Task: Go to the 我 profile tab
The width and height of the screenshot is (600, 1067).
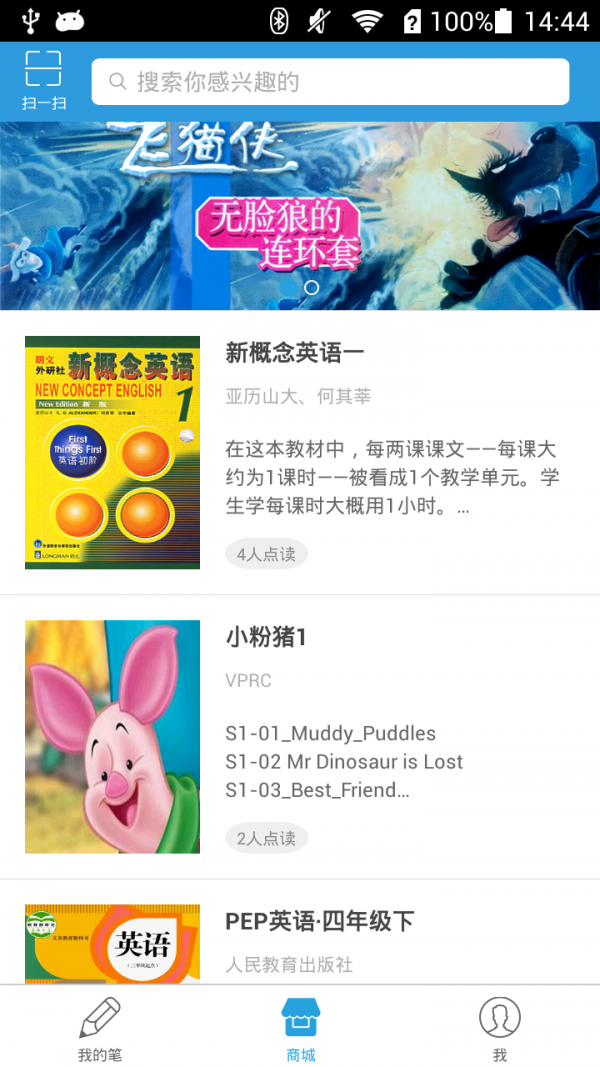Action: (499, 1028)
